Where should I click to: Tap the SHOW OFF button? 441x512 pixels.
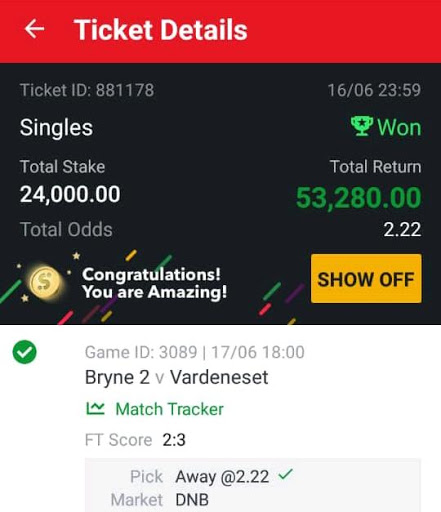point(366,279)
